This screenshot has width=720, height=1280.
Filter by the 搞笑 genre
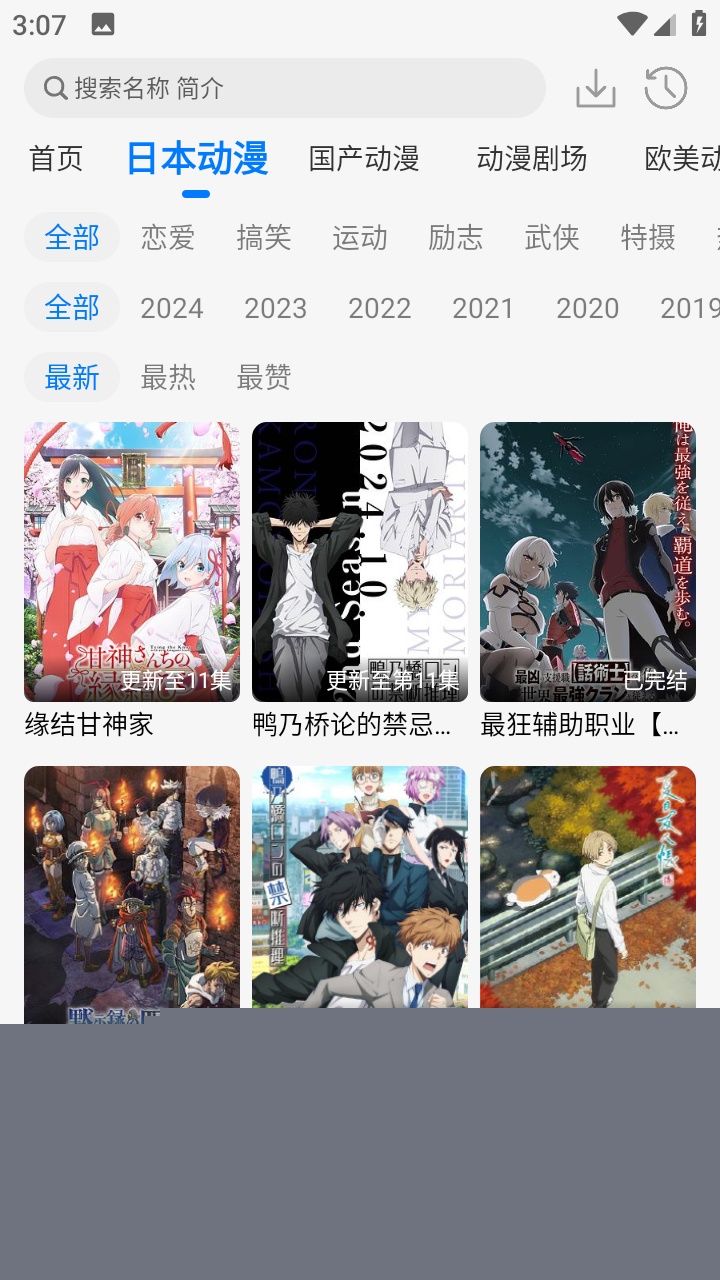pyautogui.click(x=264, y=238)
